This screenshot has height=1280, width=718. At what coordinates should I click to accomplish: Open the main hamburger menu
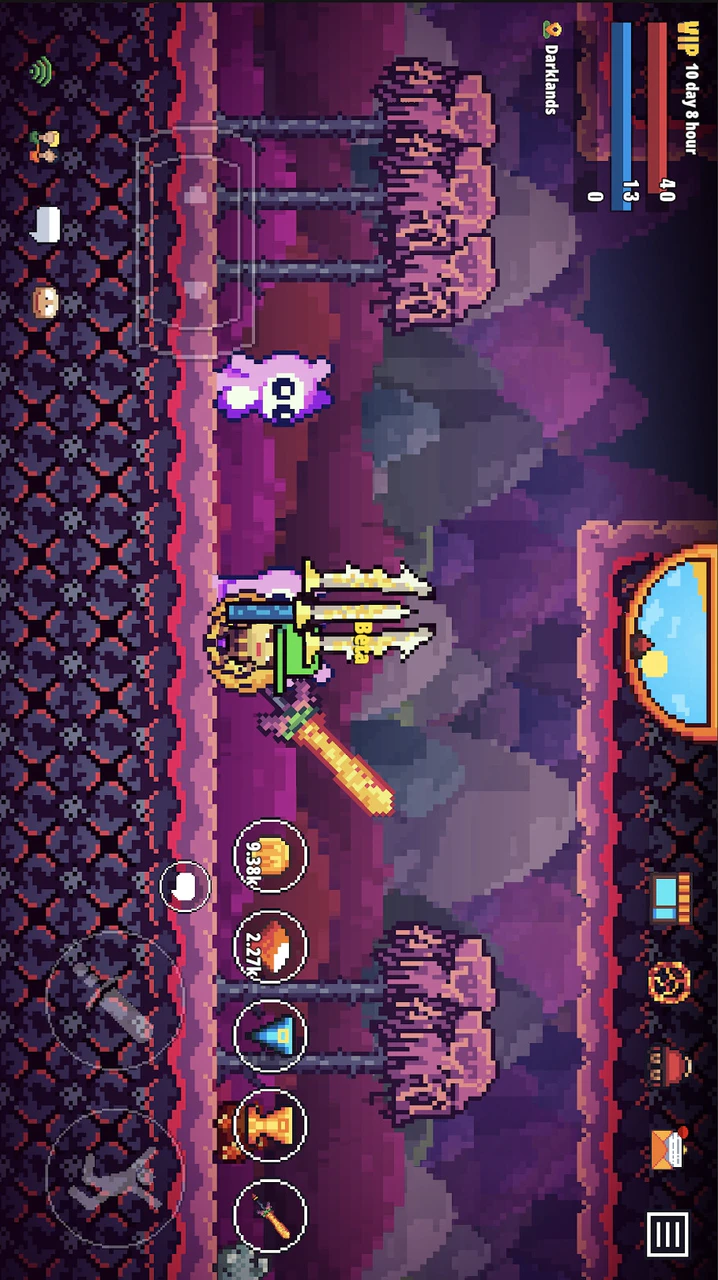pos(667,1234)
